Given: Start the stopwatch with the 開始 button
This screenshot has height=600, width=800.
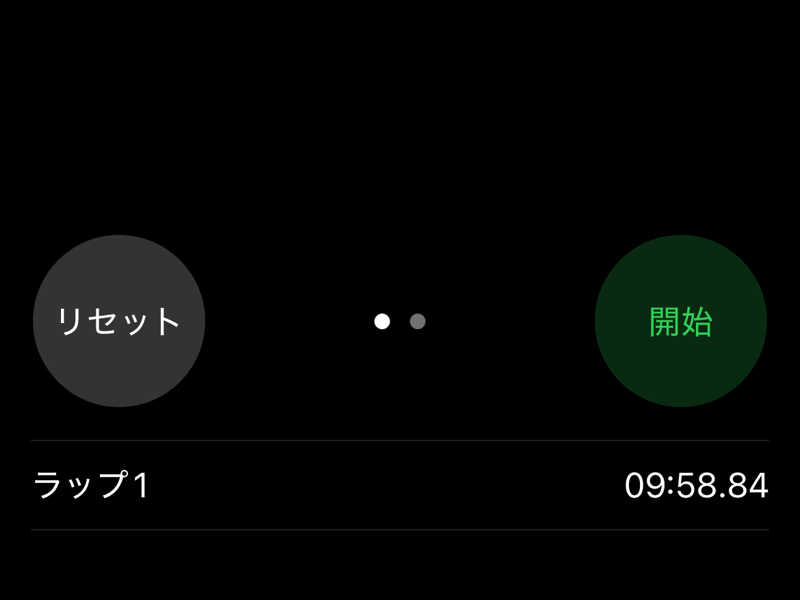Looking at the screenshot, I should click(x=680, y=321).
